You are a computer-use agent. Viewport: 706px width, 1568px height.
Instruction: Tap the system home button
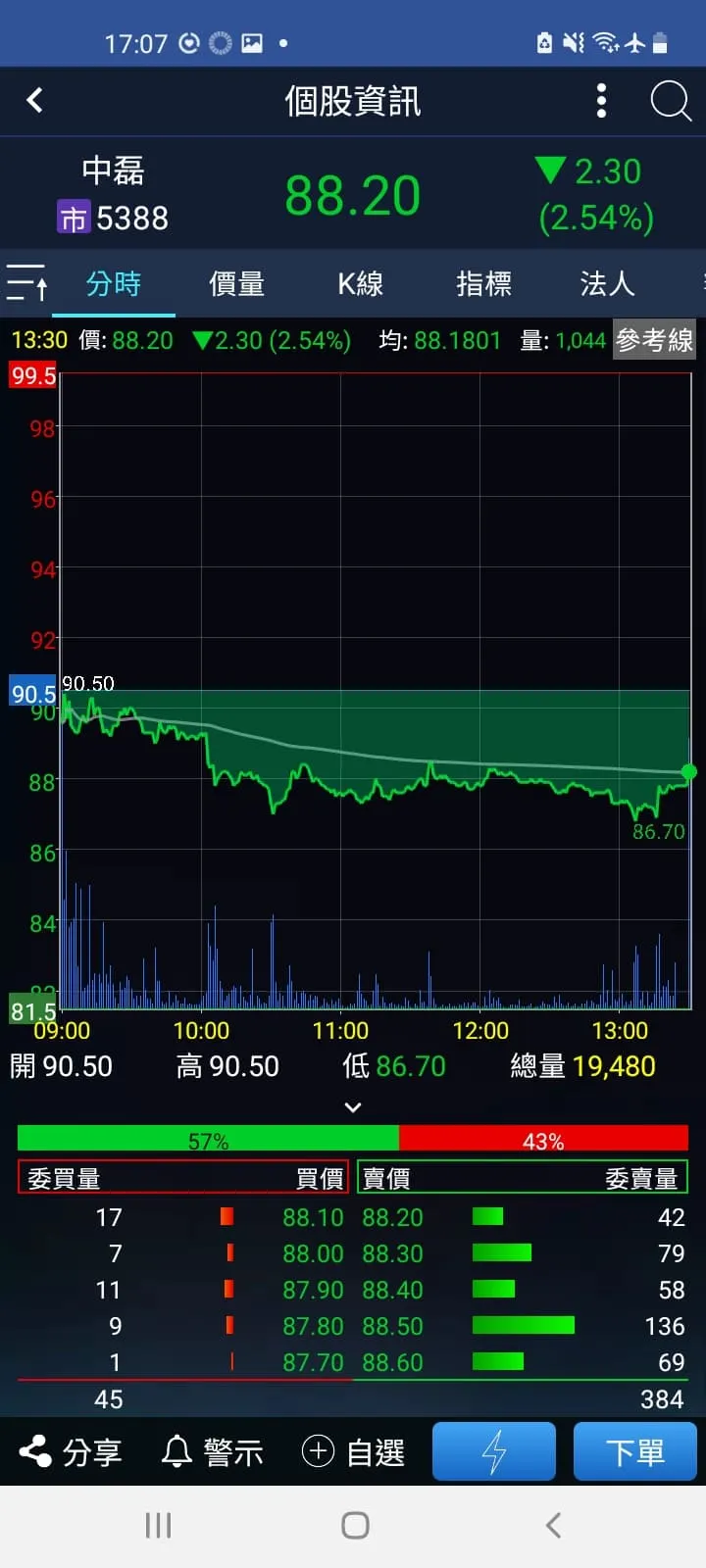click(354, 1525)
